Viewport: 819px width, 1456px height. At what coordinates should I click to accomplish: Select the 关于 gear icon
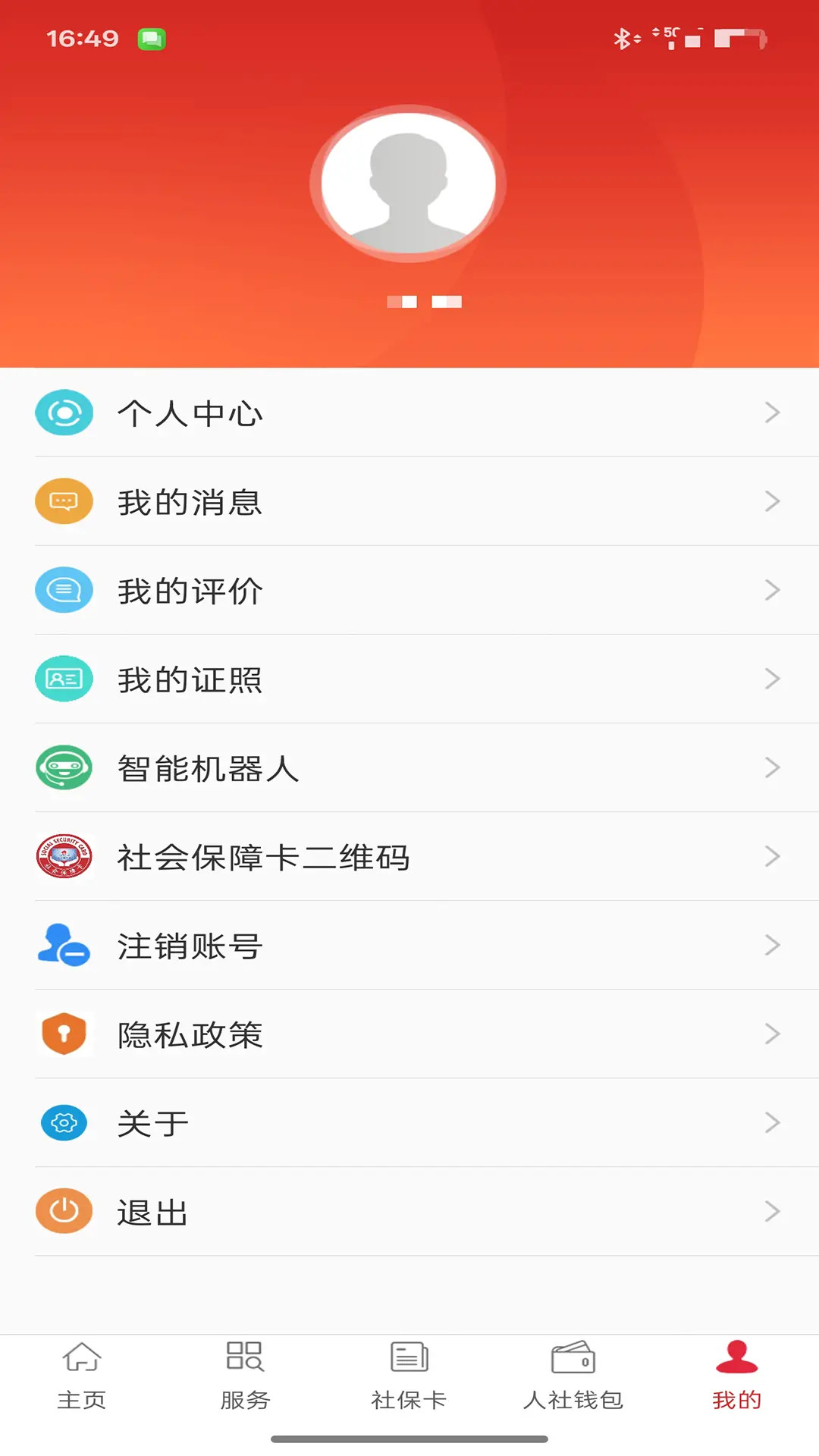coord(64,1122)
